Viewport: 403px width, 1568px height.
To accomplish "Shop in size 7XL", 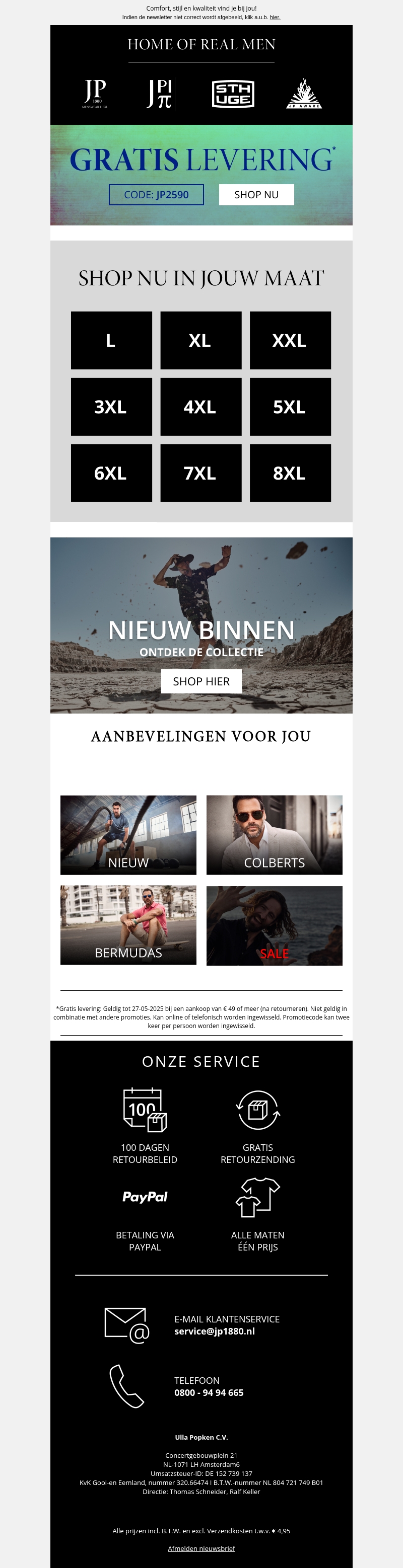I will (x=200, y=473).
